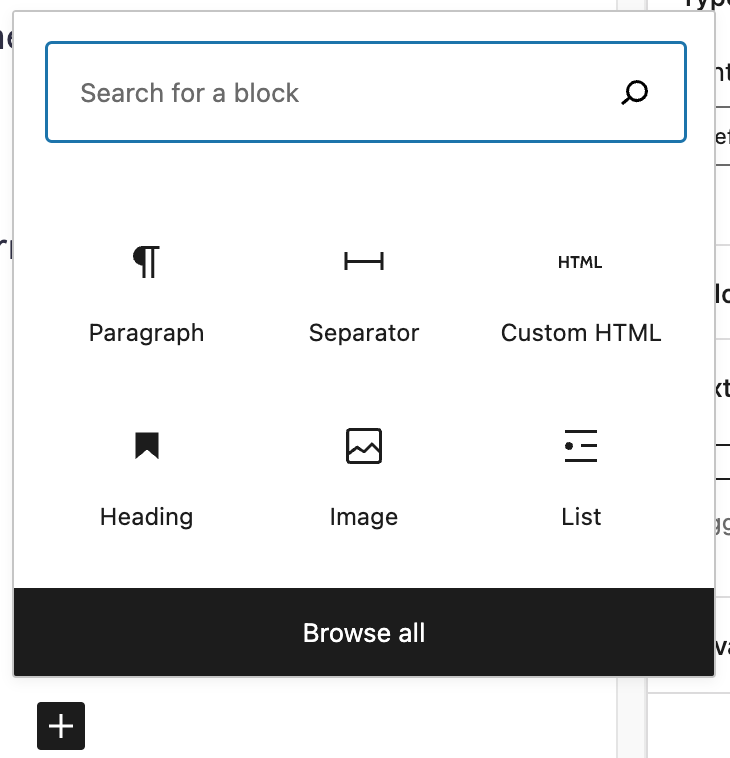Tap the magnifier search icon
Image resolution: width=730 pixels, height=758 pixels.
click(634, 93)
